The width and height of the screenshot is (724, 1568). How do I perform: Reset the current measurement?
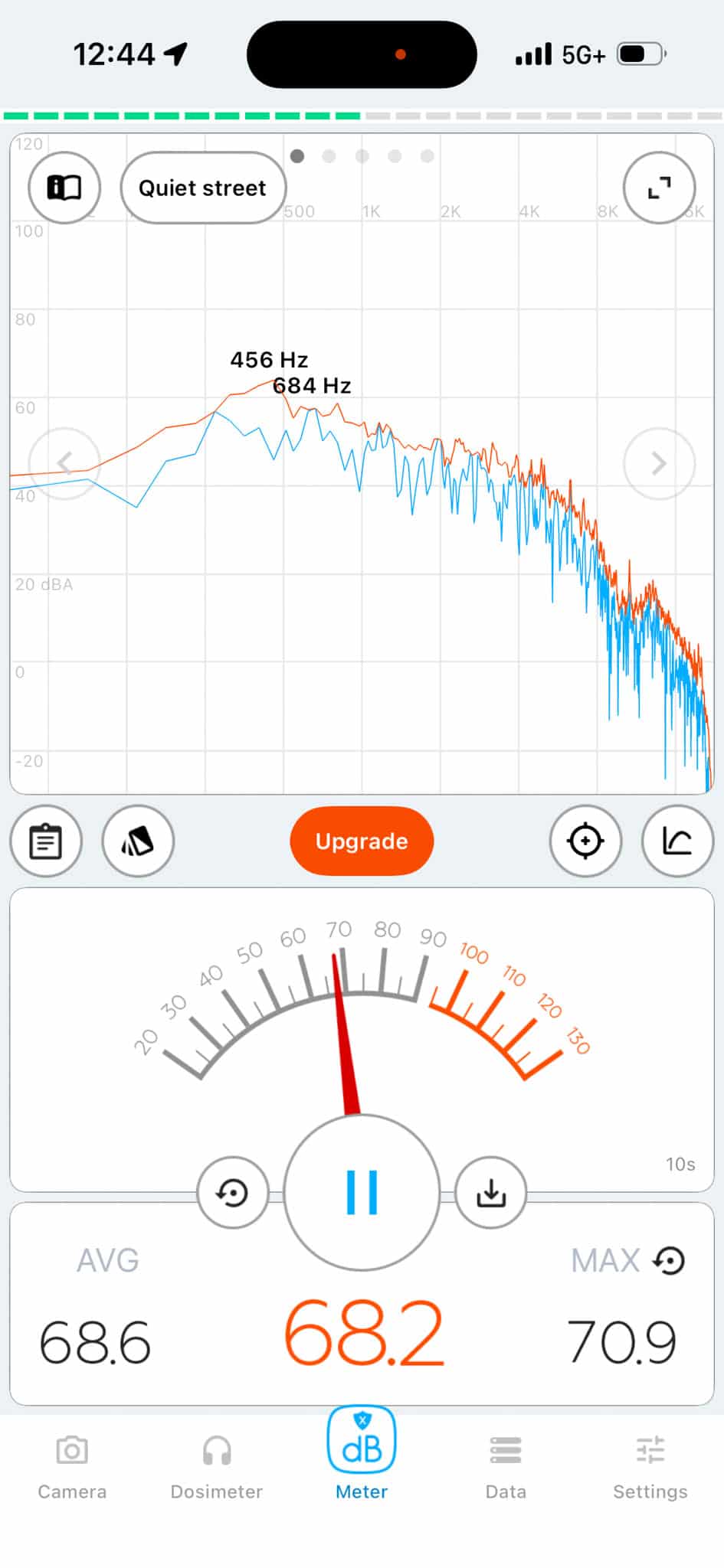coord(233,1192)
